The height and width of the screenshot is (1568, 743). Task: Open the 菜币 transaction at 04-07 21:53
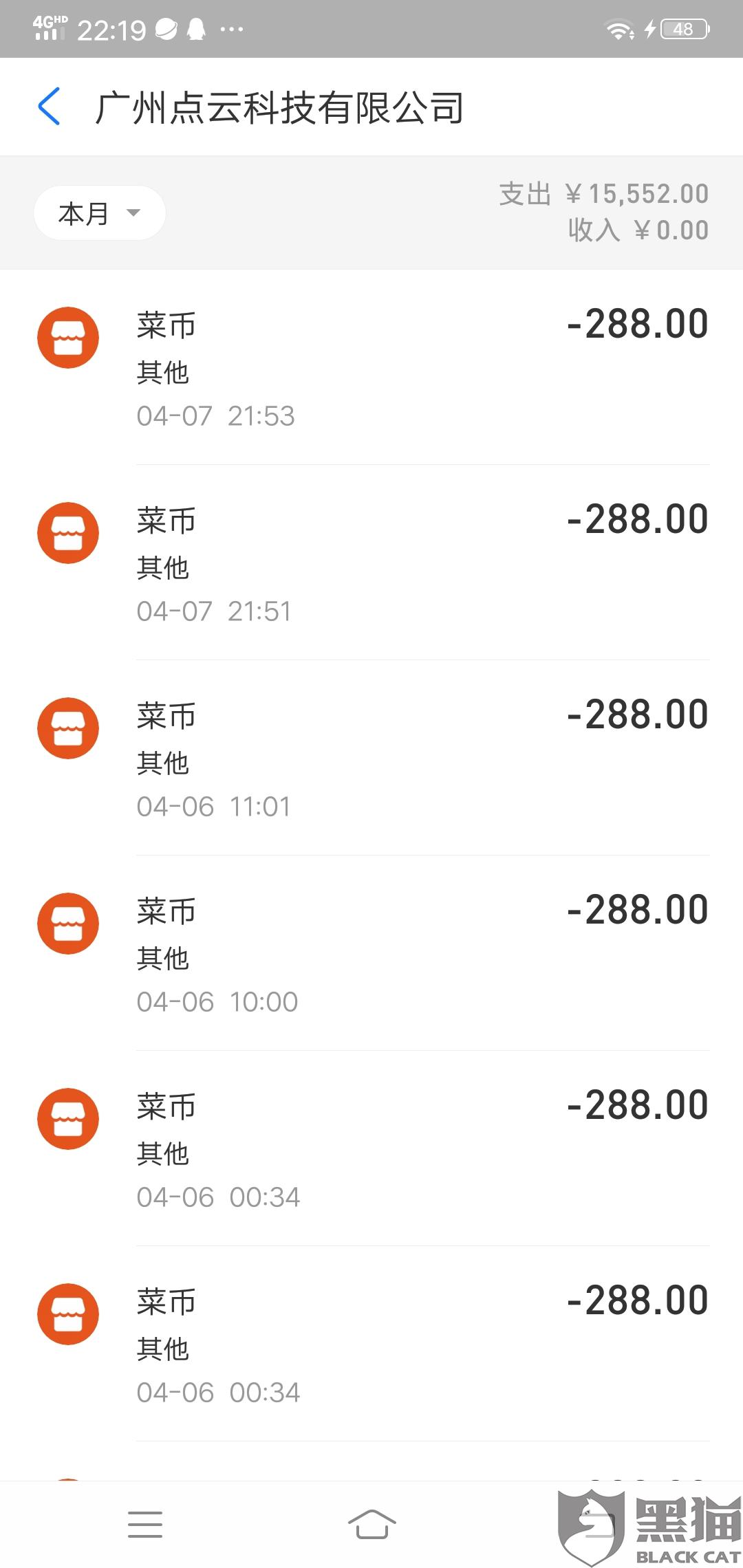[x=371, y=368]
